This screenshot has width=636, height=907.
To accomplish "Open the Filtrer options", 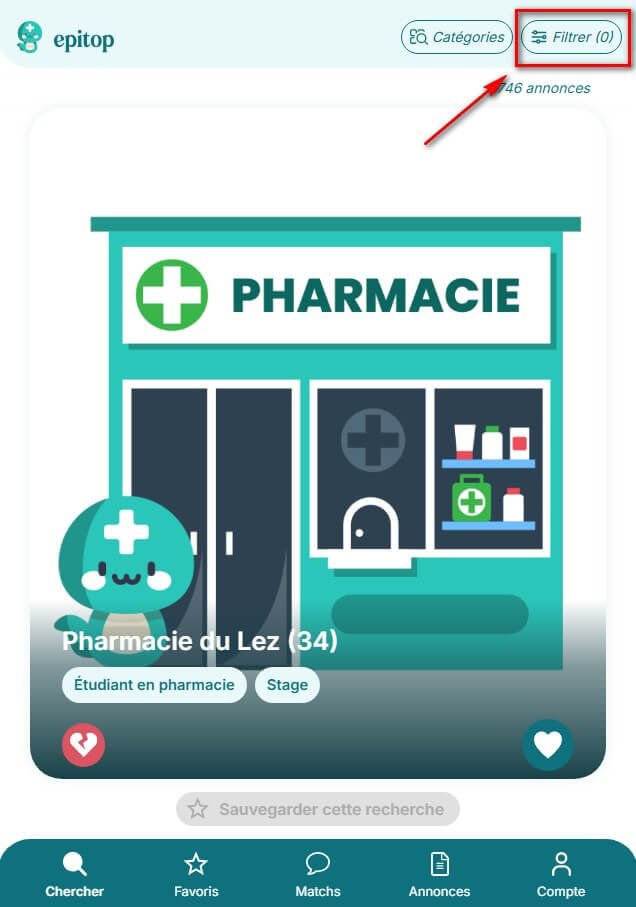I will 572,37.
